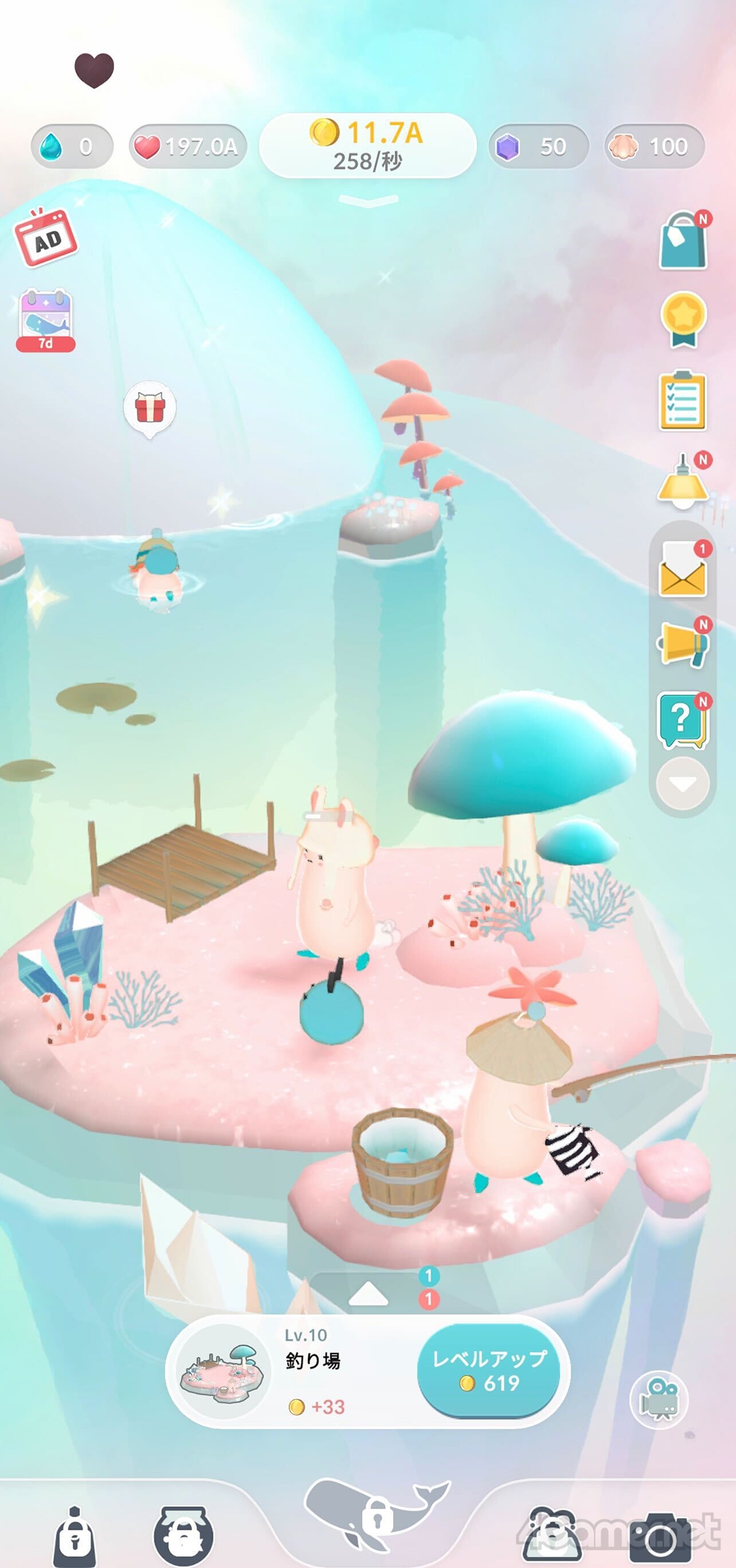Open the mailbox envelope

[683, 569]
